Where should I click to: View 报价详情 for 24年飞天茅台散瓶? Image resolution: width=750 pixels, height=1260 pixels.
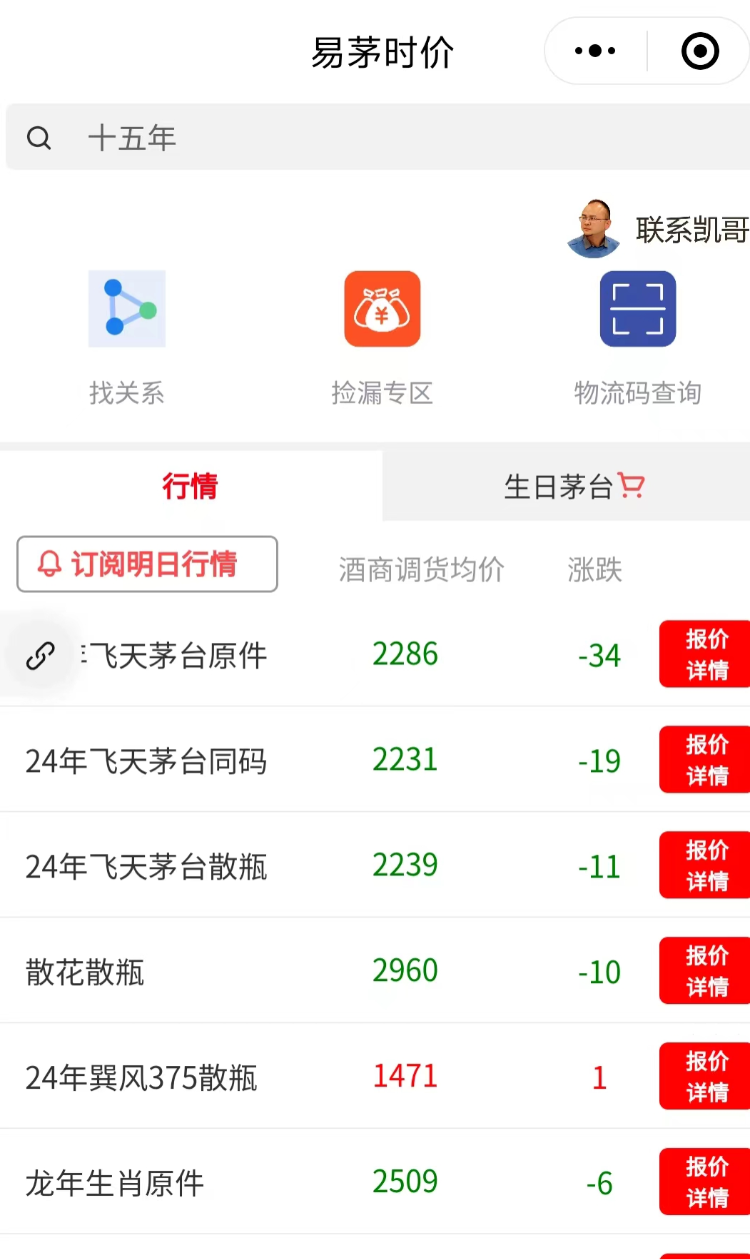point(705,865)
